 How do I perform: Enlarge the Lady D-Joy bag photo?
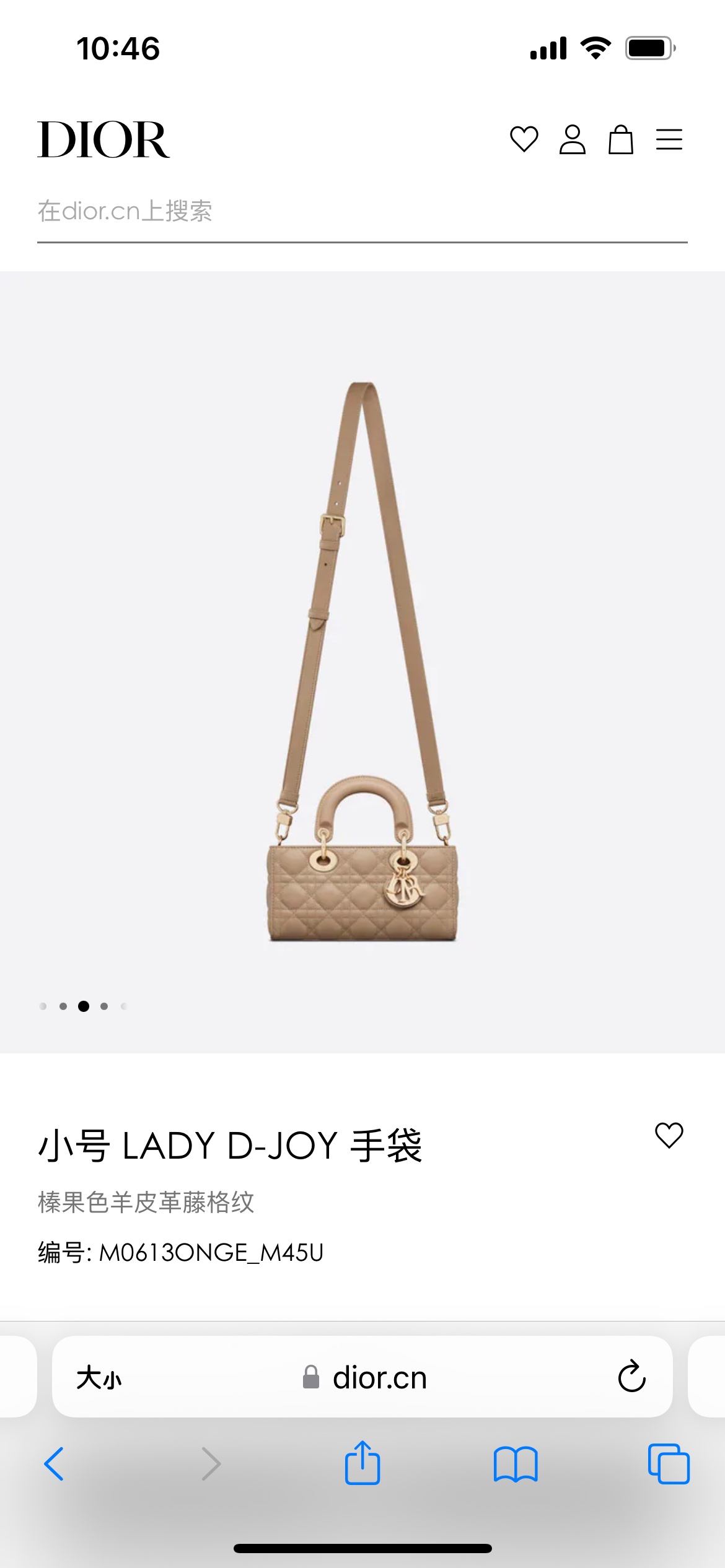362,663
